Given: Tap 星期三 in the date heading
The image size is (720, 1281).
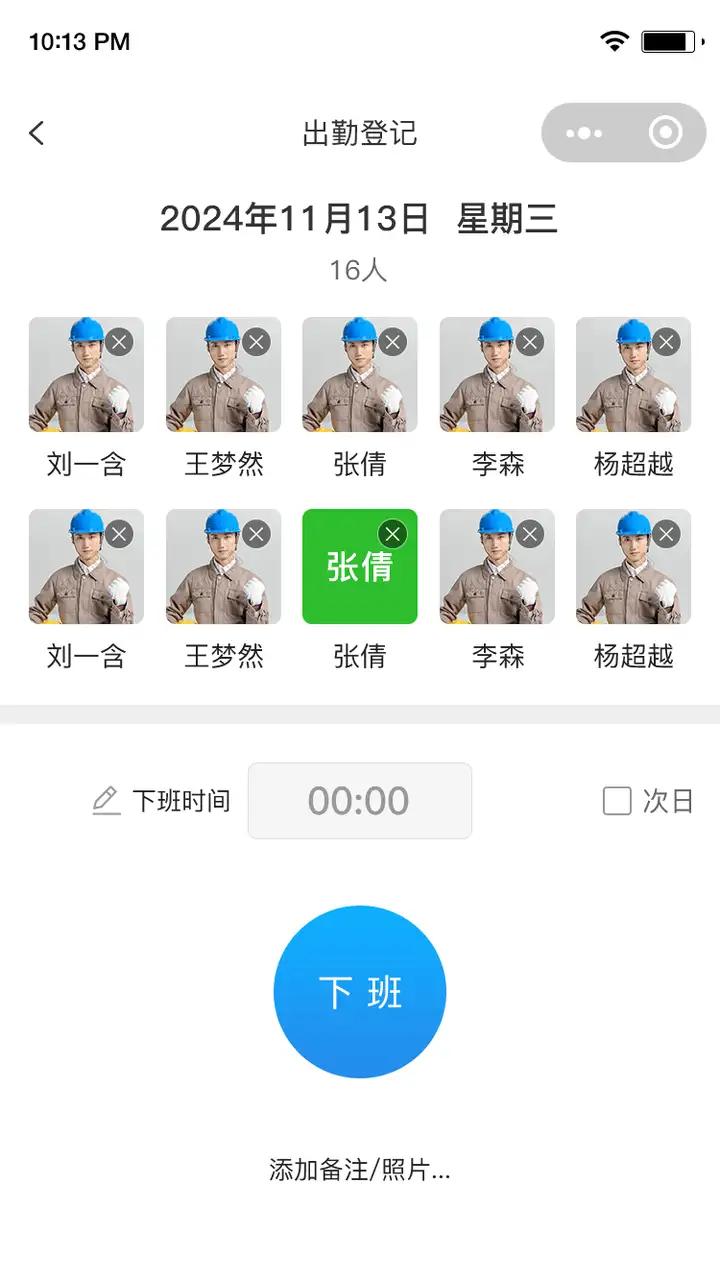Looking at the screenshot, I should pos(508,217).
